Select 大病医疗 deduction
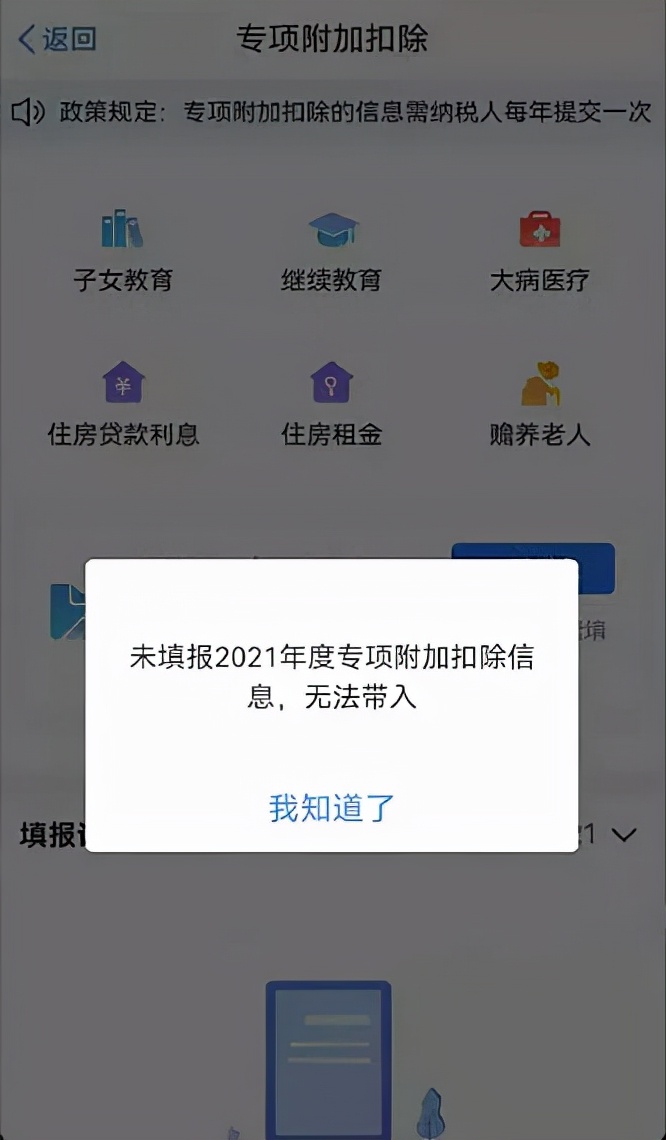Image resolution: width=666 pixels, height=1140 pixels. click(x=539, y=249)
